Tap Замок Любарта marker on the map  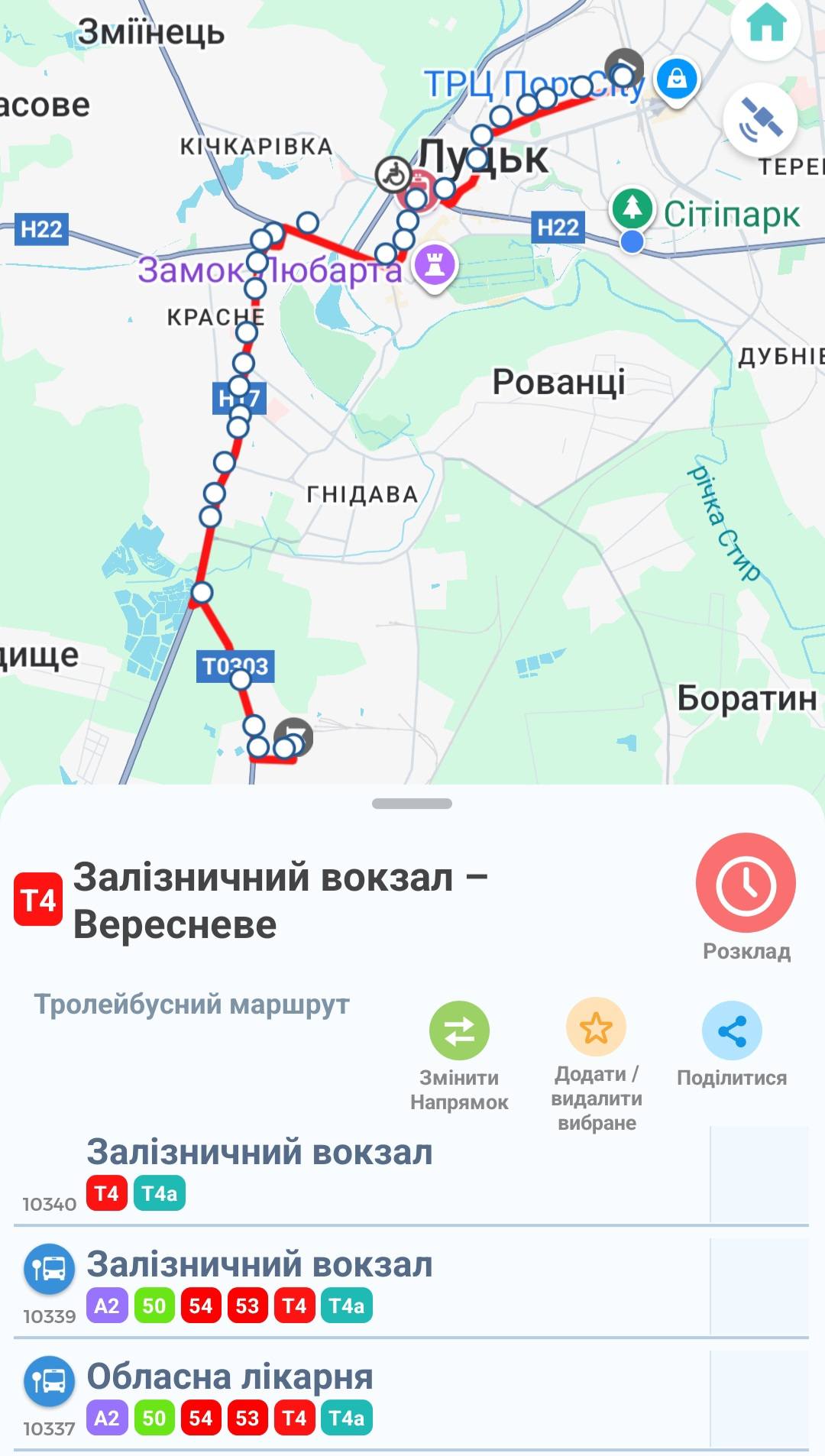tap(435, 266)
